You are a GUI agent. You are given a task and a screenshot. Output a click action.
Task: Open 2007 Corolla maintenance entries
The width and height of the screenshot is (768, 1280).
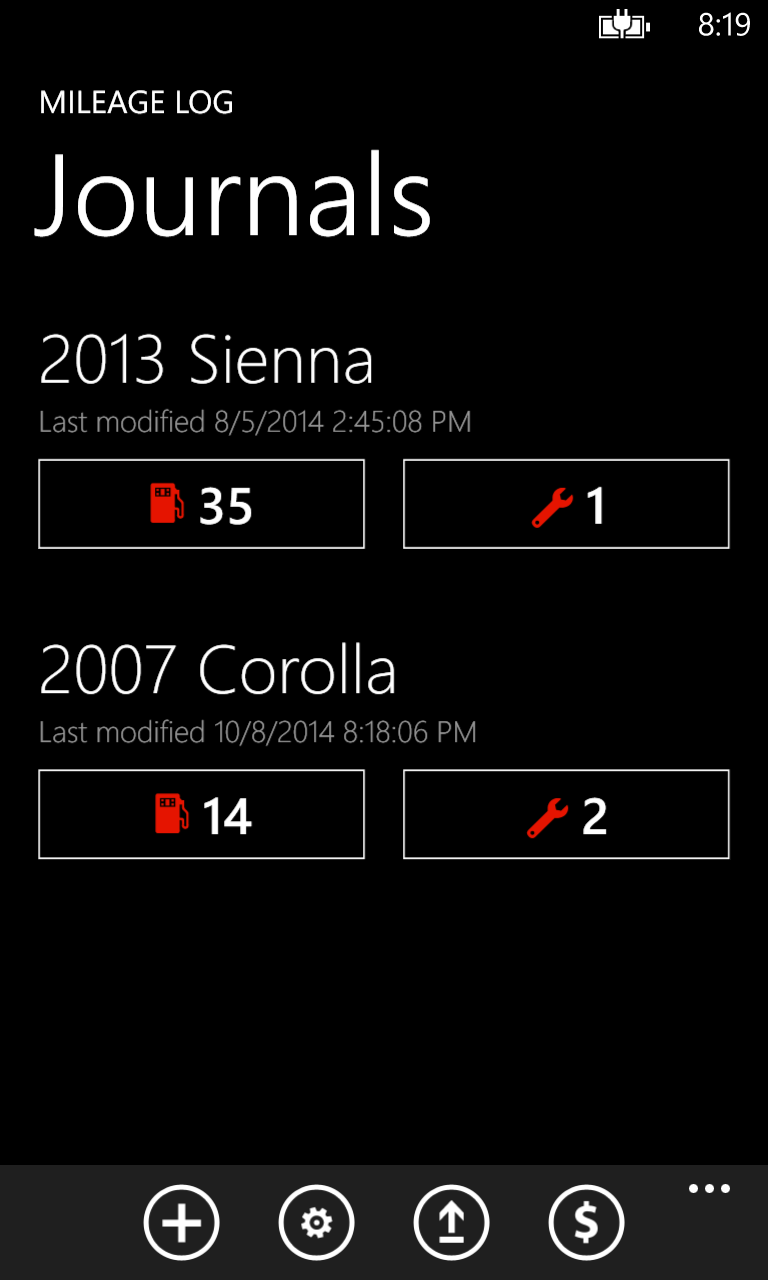click(566, 814)
